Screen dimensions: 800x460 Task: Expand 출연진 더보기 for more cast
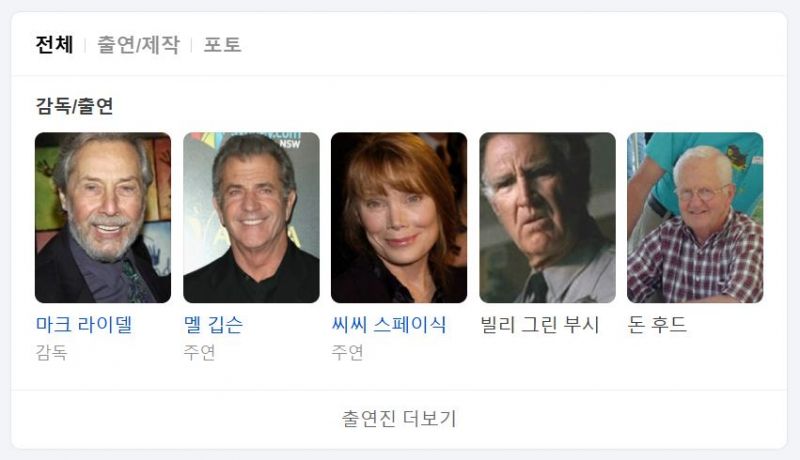[399, 419]
